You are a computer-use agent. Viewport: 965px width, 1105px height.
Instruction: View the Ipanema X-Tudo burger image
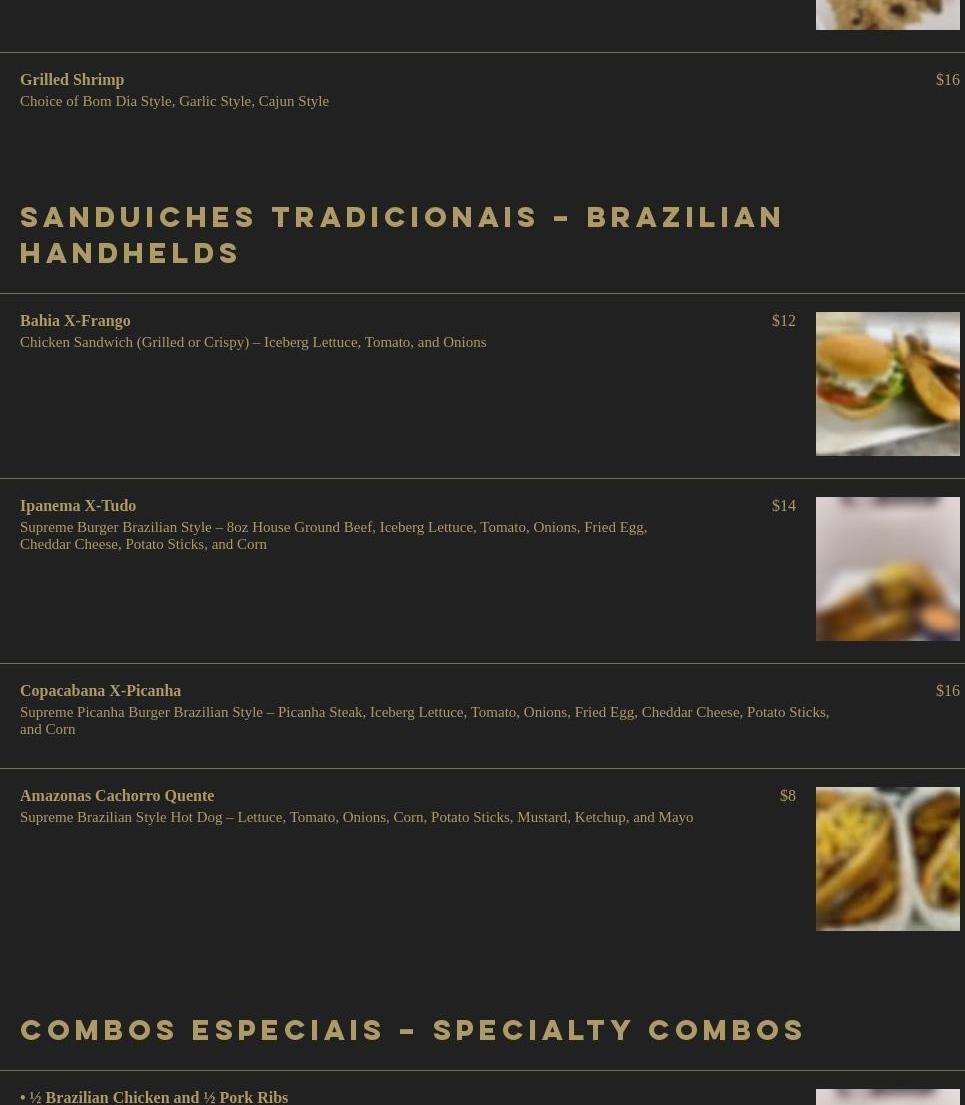pos(887,569)
